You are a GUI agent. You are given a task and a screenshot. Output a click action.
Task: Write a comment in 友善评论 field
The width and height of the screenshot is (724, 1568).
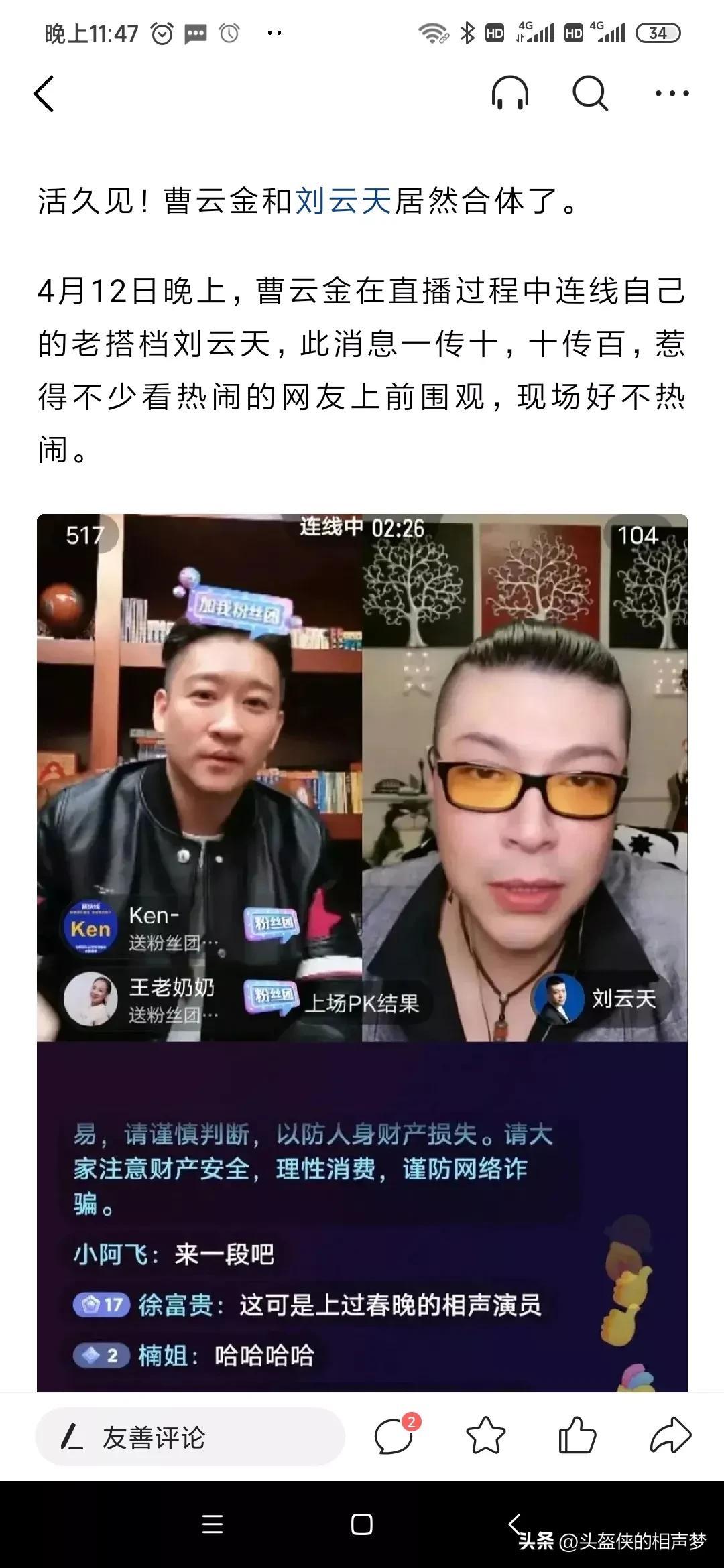(190, 1437)
